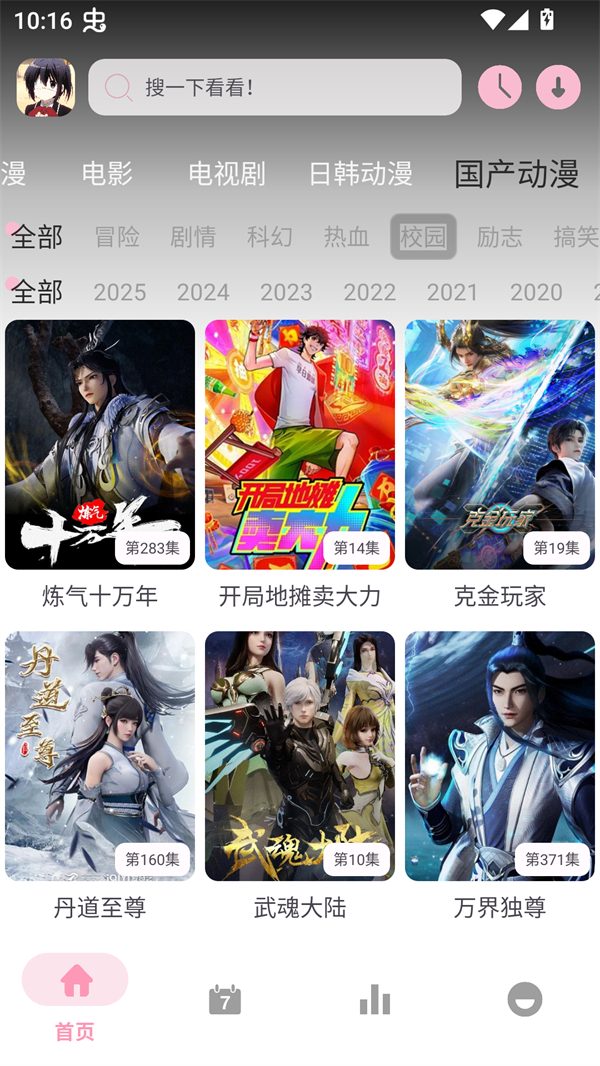View the 万界独尊 anime card
600x1066 pixels.
pos(500,756)
